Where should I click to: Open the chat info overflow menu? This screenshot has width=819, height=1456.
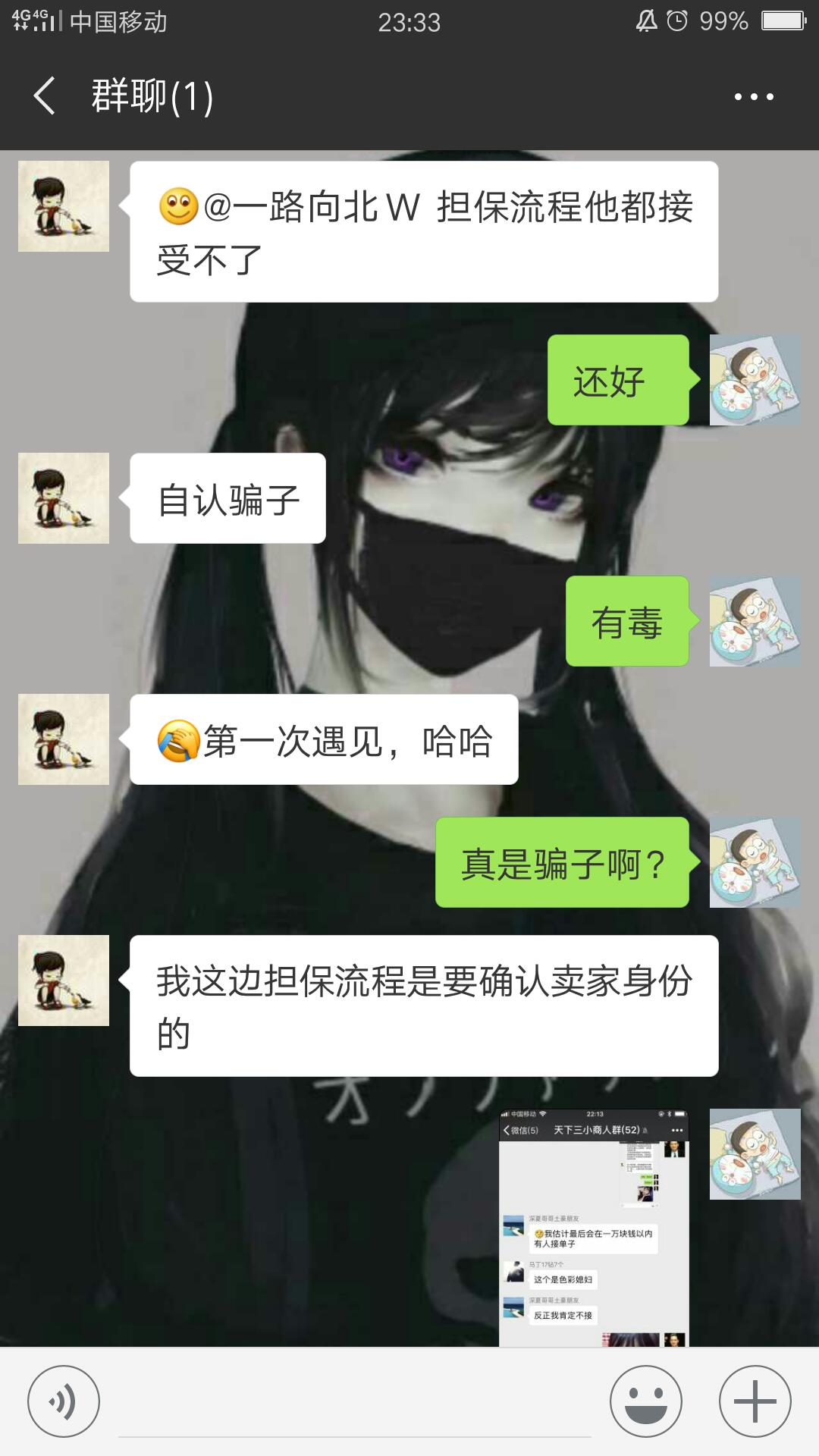pos(754,97)
